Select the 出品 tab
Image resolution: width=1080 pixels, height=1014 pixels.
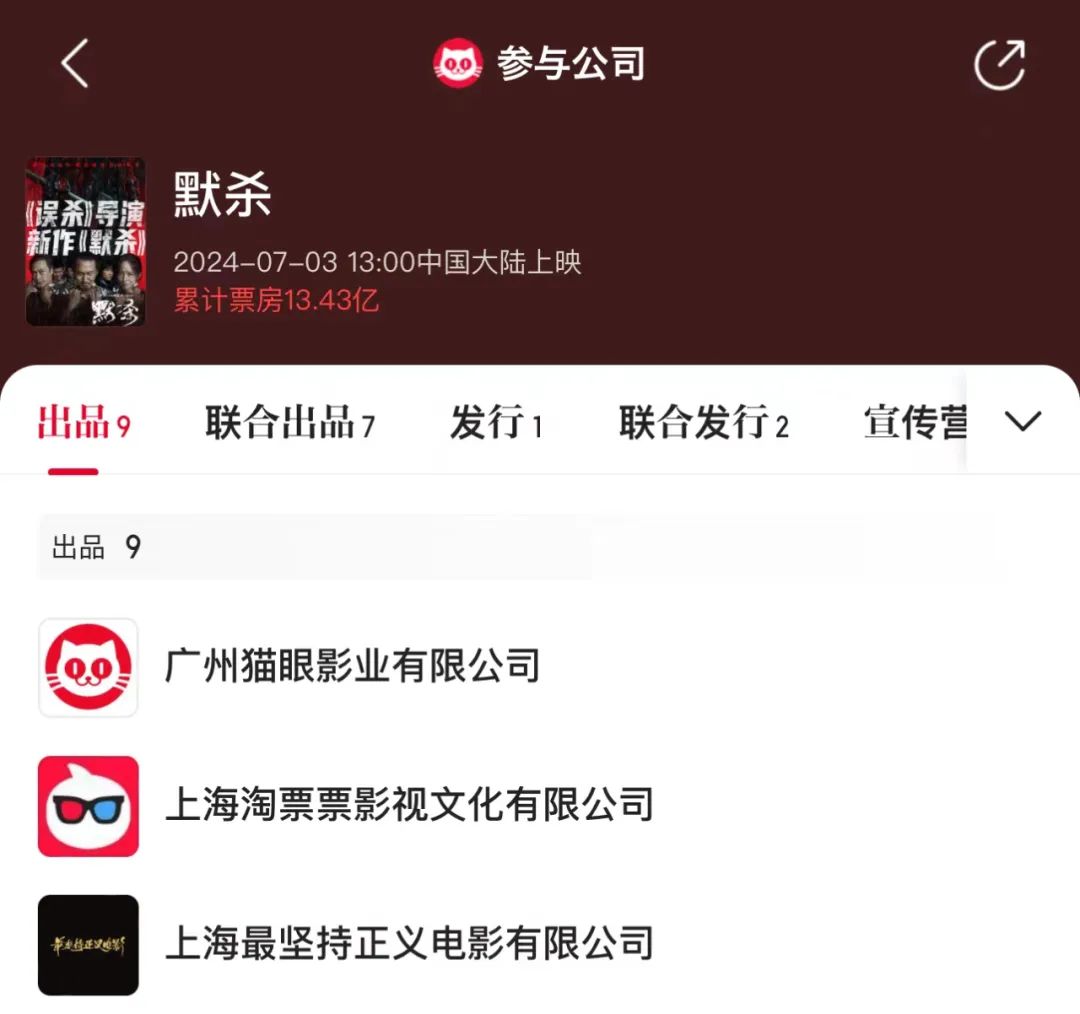[x=84, y=424]
